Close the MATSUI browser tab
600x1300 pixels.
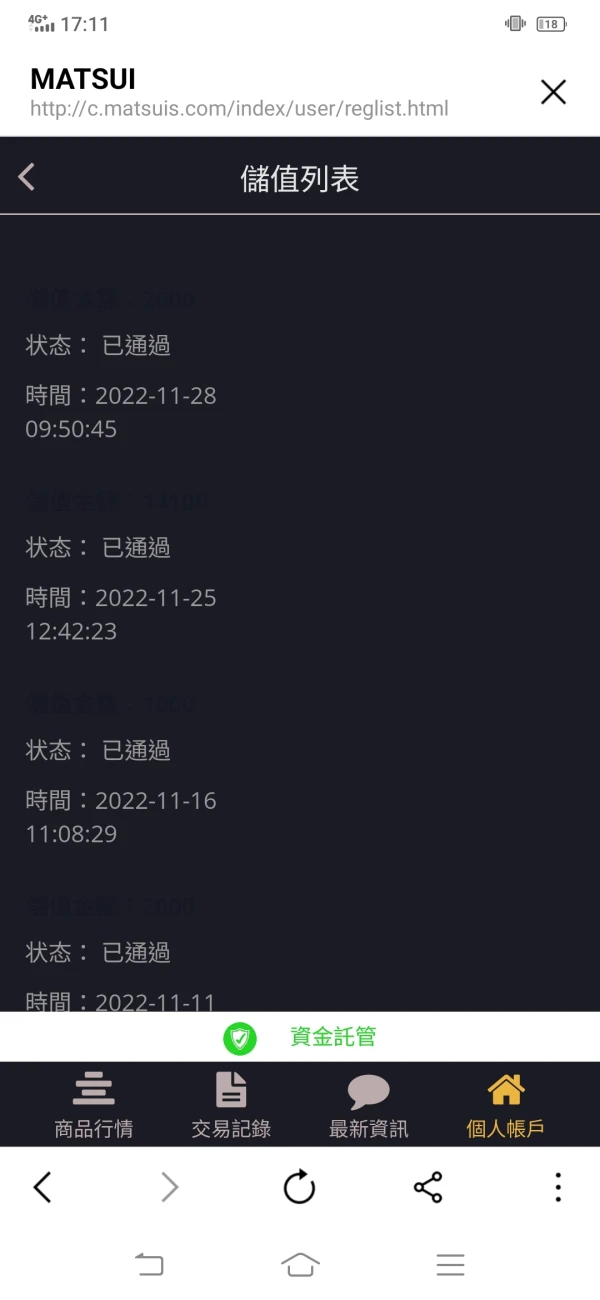click(553, 92)
